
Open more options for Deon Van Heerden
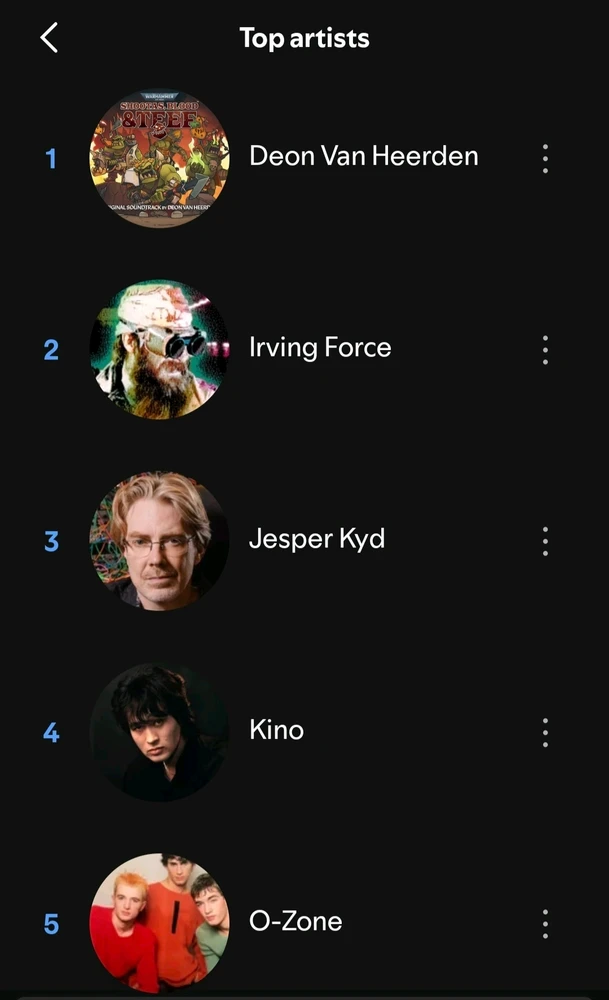click(x=545, y=158)
